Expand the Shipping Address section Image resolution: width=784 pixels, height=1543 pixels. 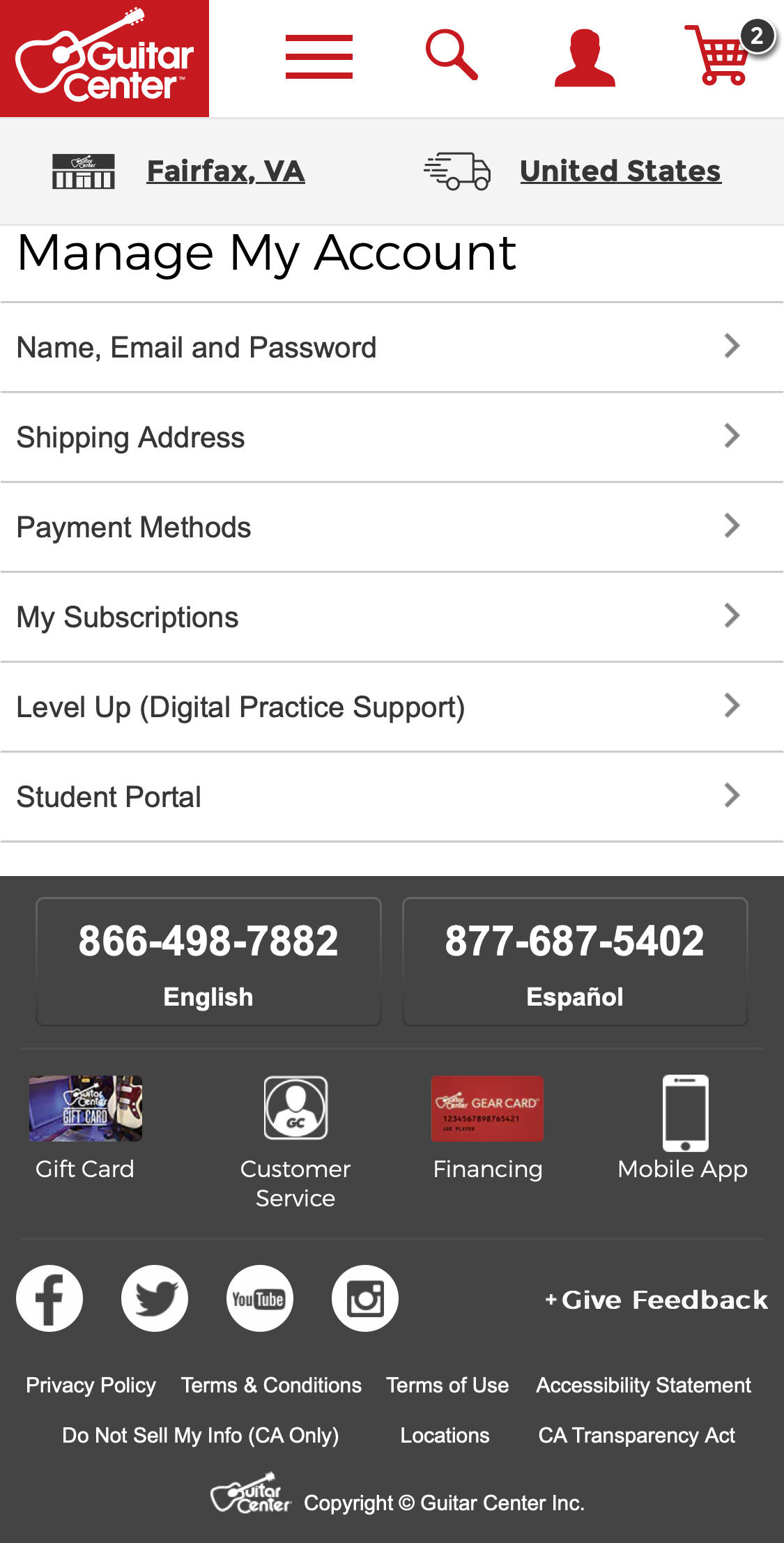[x=392, y=436]
